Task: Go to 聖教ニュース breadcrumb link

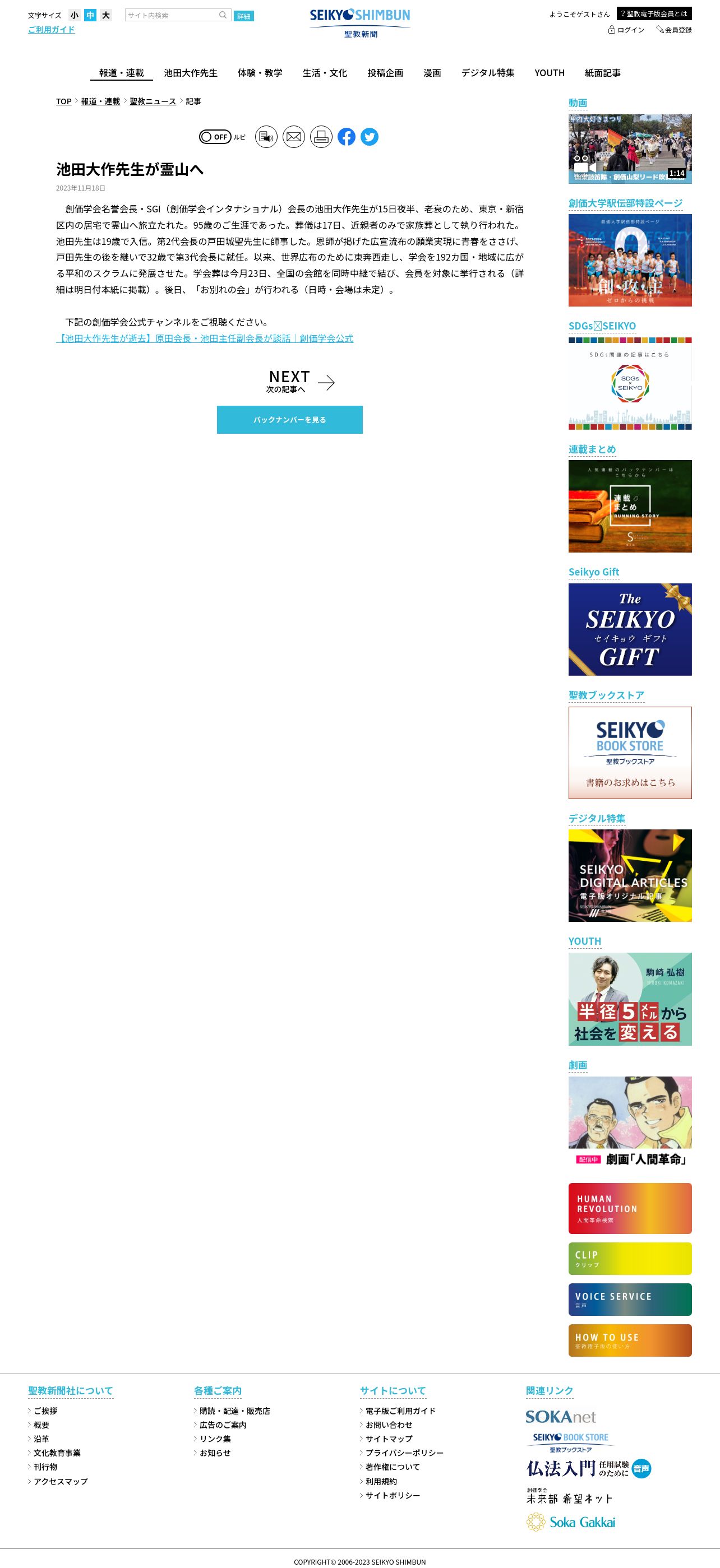Action: [x=153, y=101]
